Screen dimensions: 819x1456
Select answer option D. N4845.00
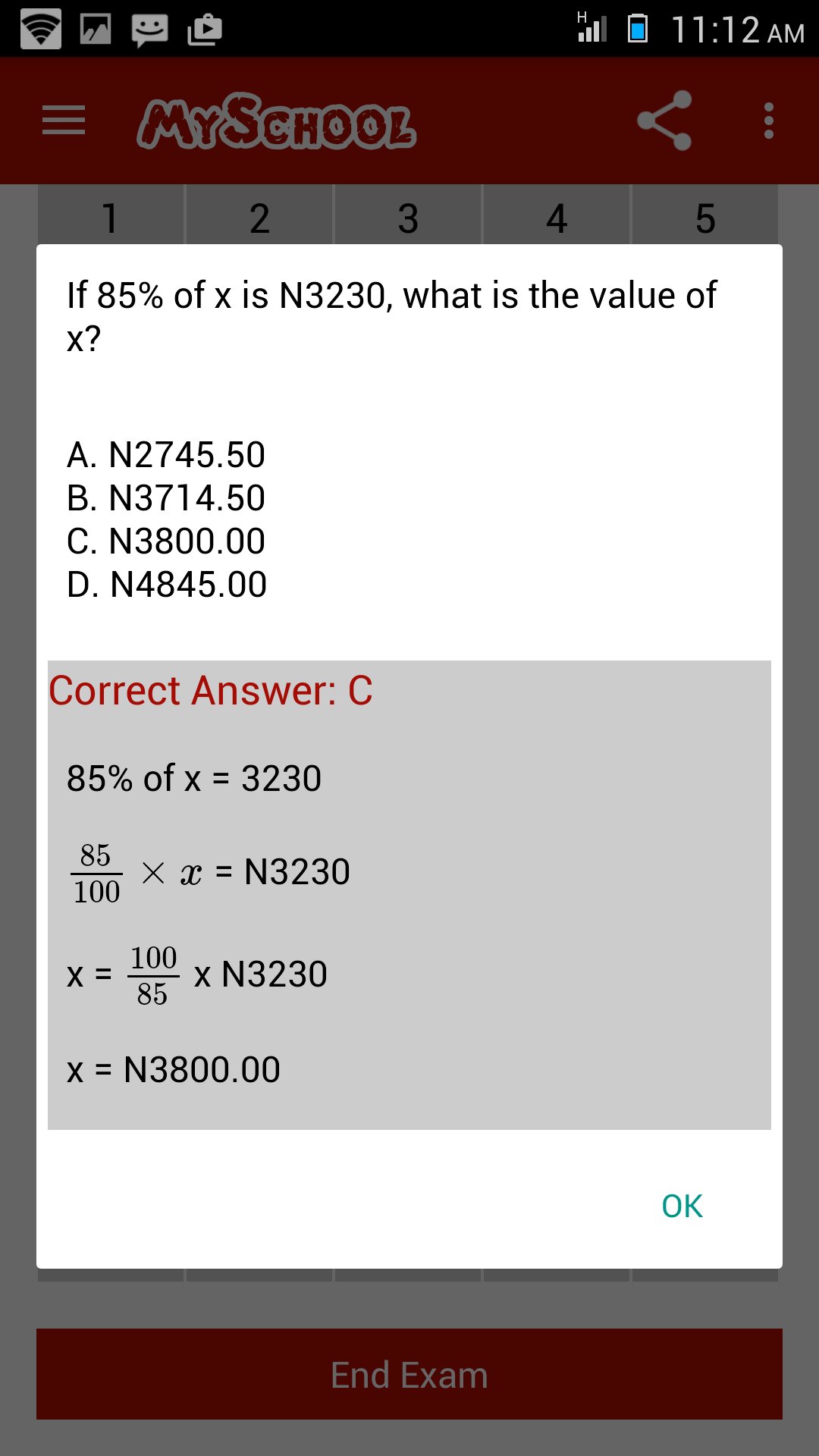click(x=167, y=584)
